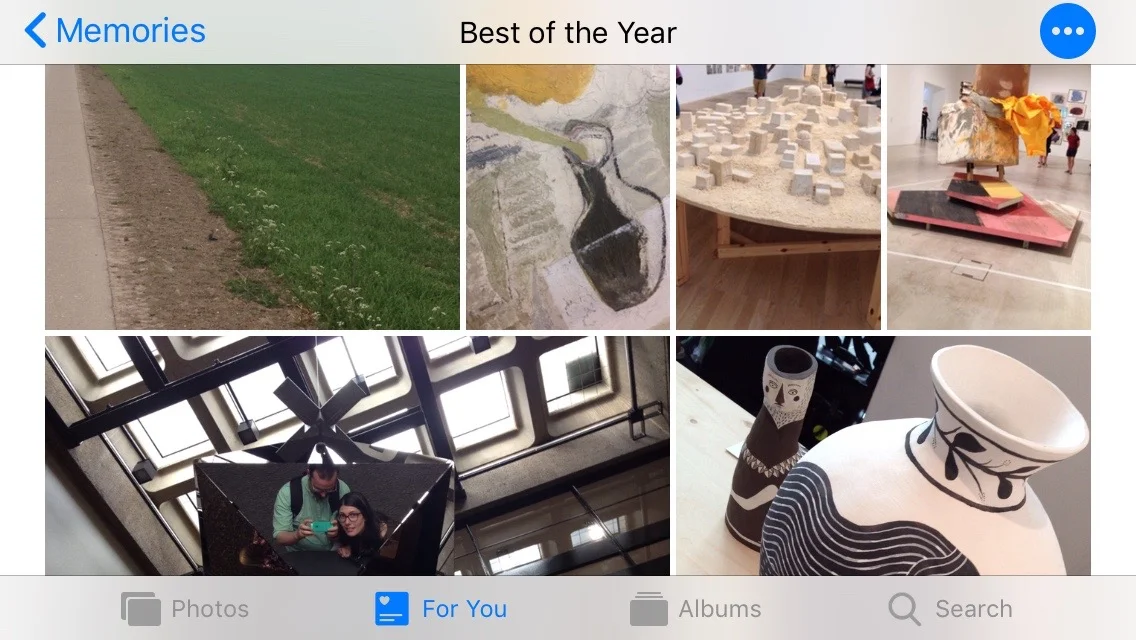
Task: Open the mirrored ceiling selfie photo
Action: [357, 455]
